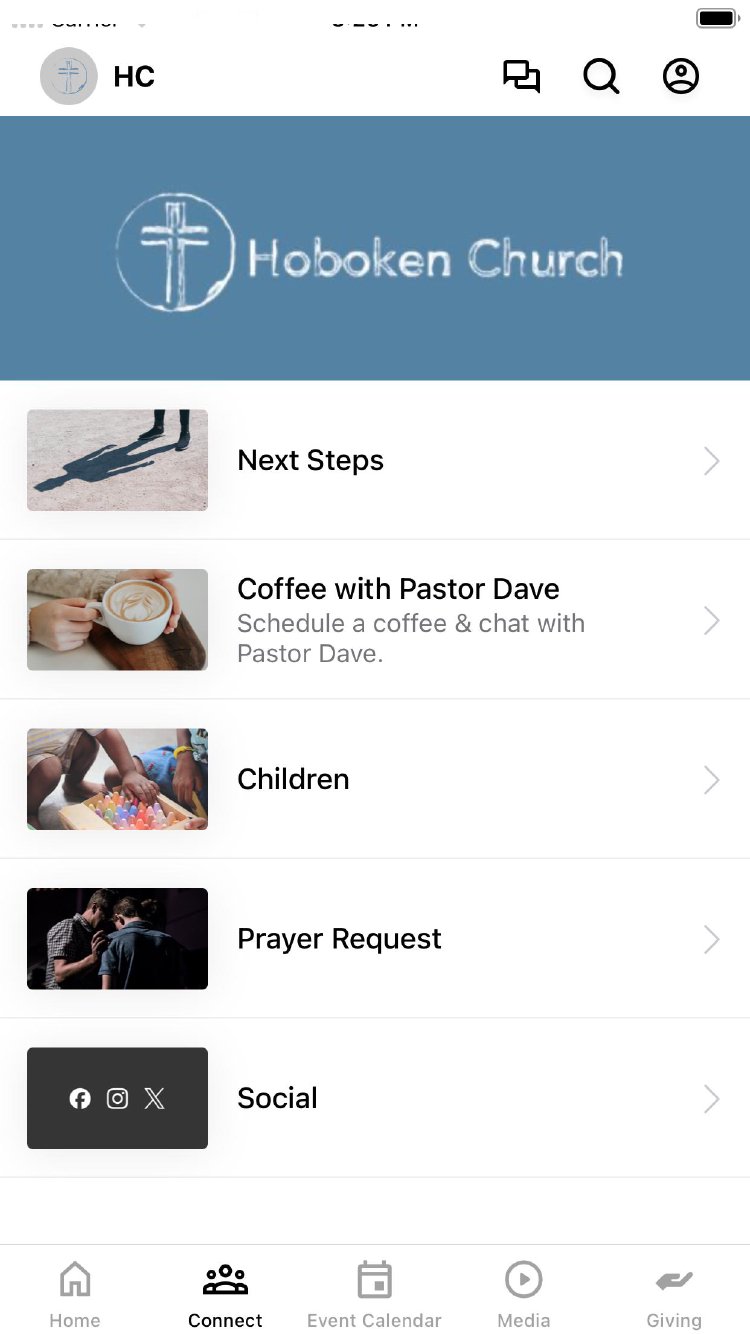Switch to the Home tab
Viewport: 750px width, 1334px height.
coord(75,1294)
